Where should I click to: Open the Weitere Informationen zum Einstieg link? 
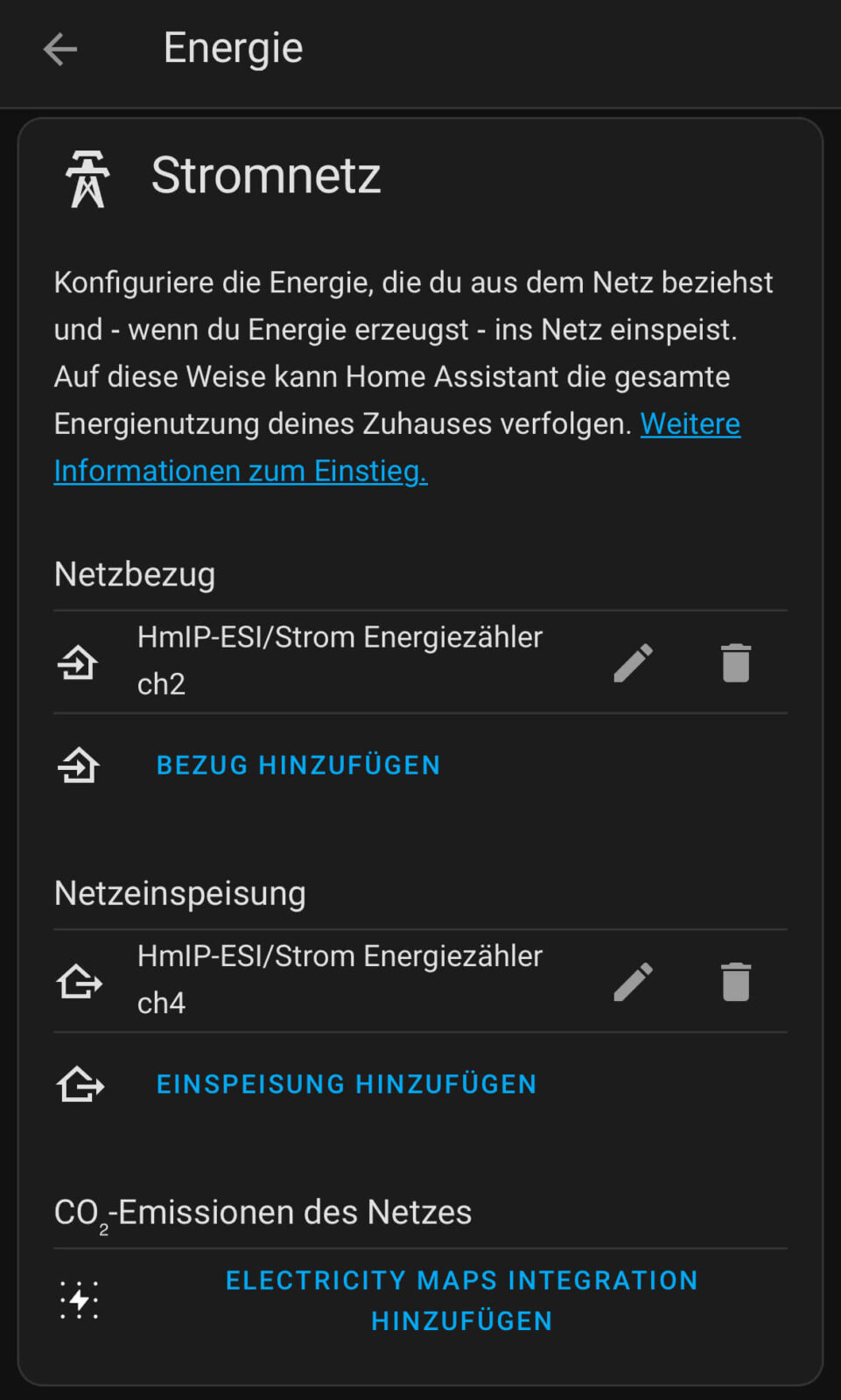coord(241,470)
